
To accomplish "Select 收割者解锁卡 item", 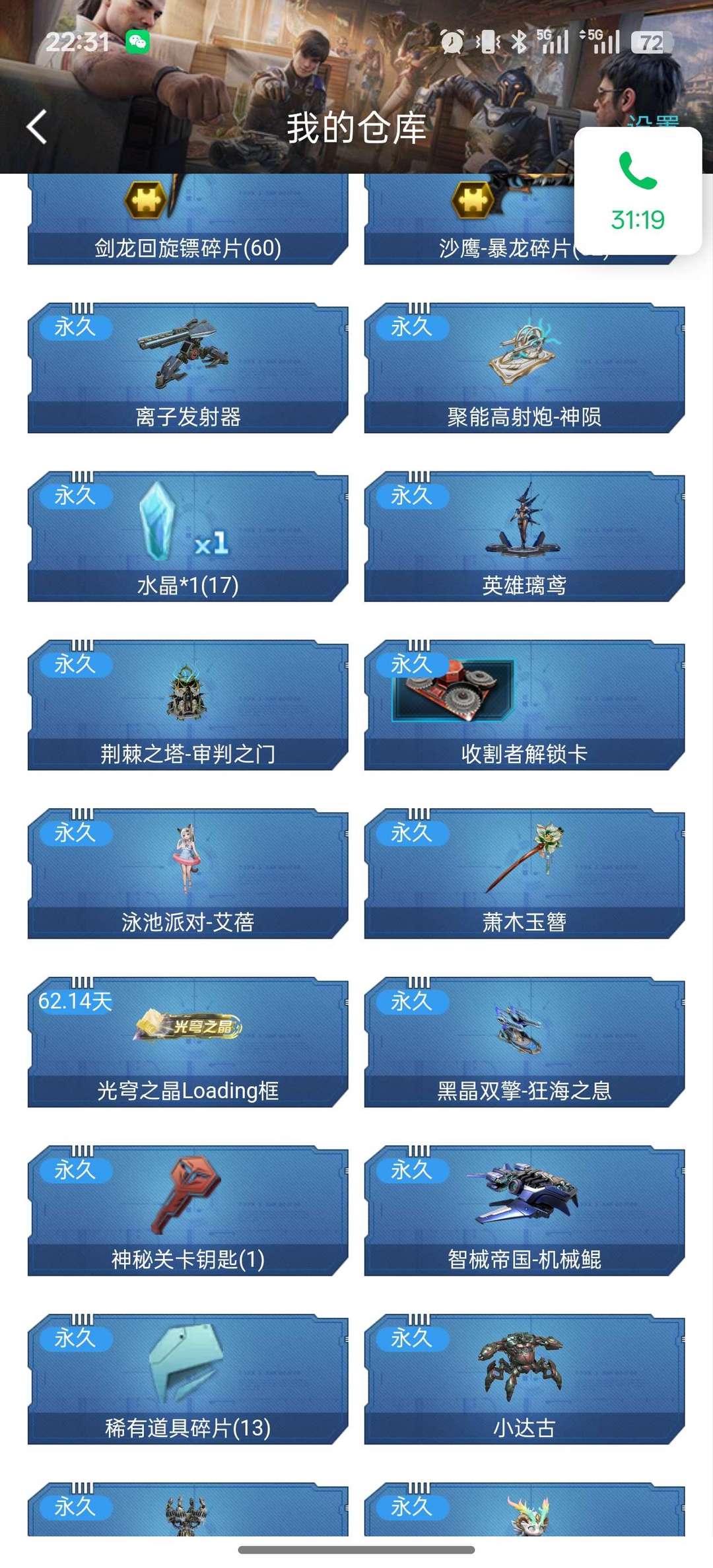I will point(524,705).
